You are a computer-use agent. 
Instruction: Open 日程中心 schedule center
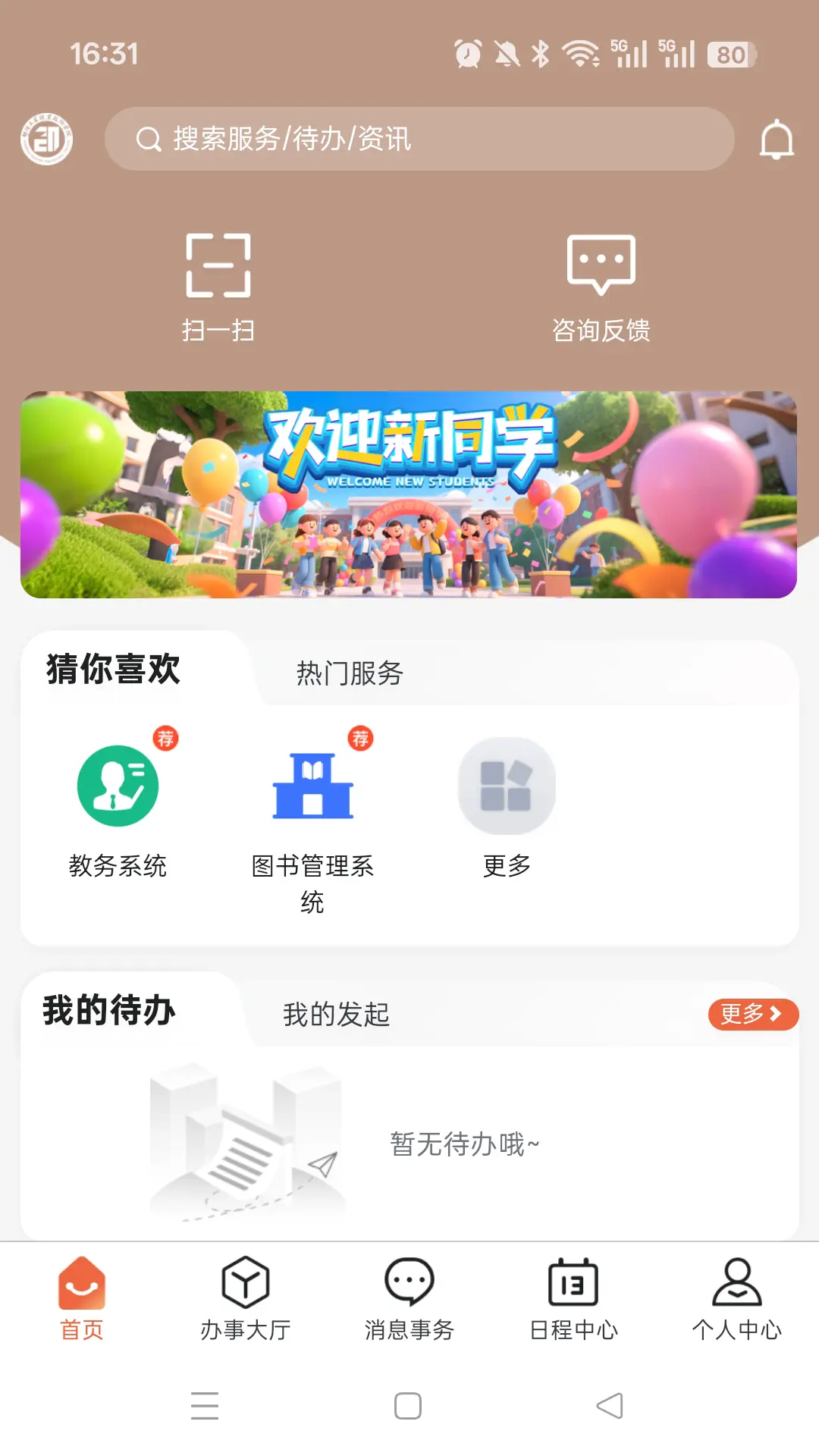[x=574, y=1297]
